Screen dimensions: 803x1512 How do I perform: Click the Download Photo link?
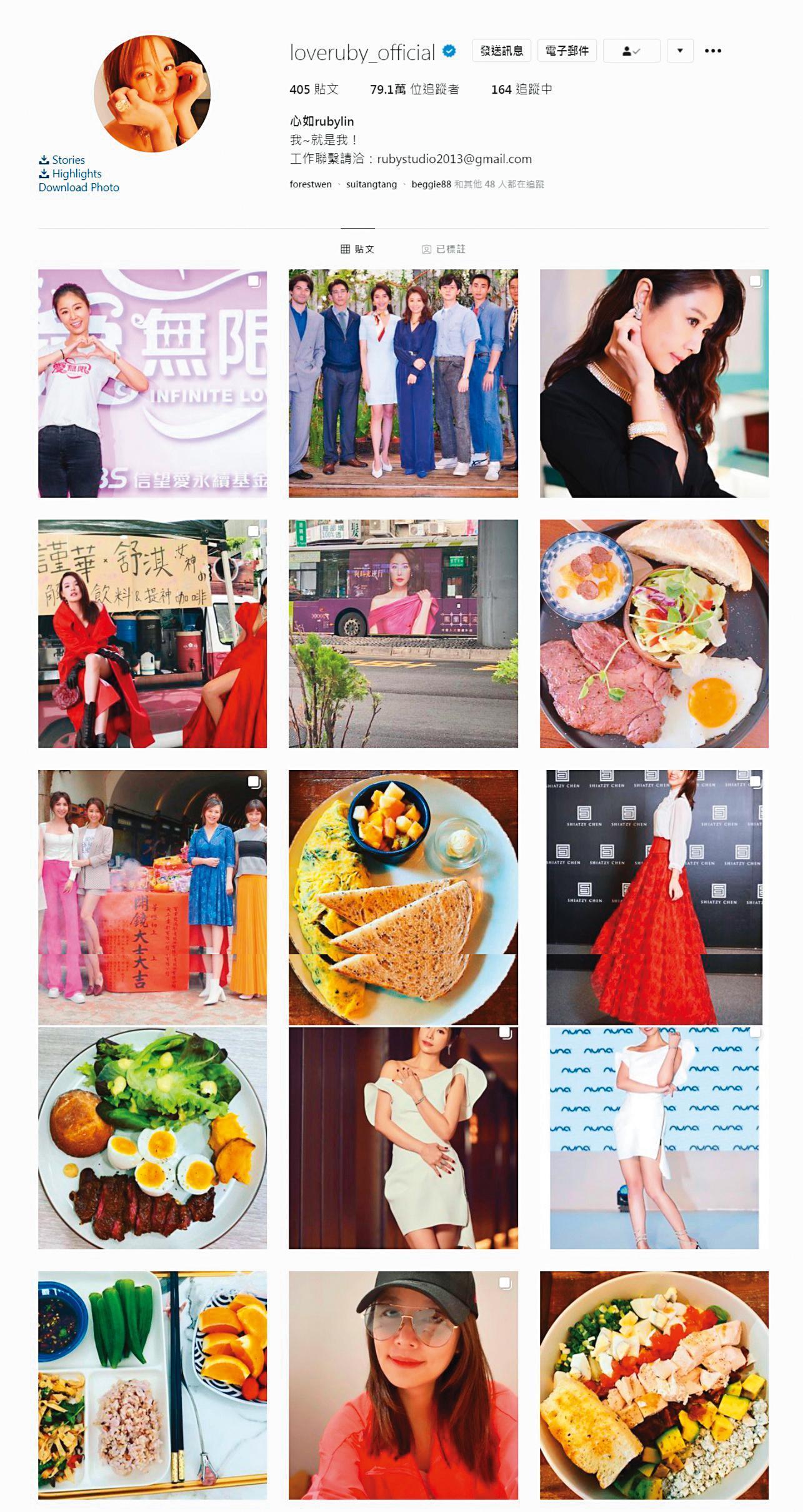point(79,187)
